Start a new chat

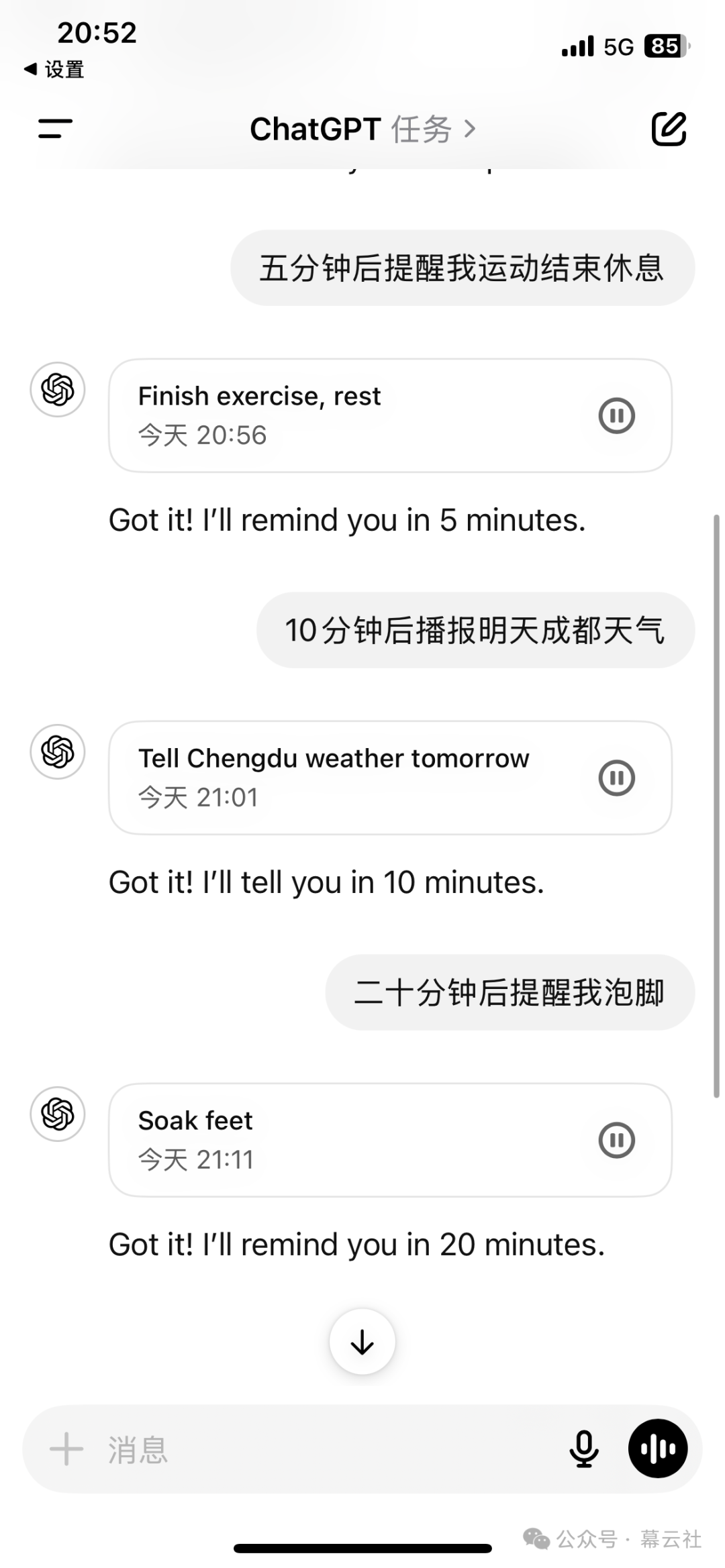pos(669,128)
